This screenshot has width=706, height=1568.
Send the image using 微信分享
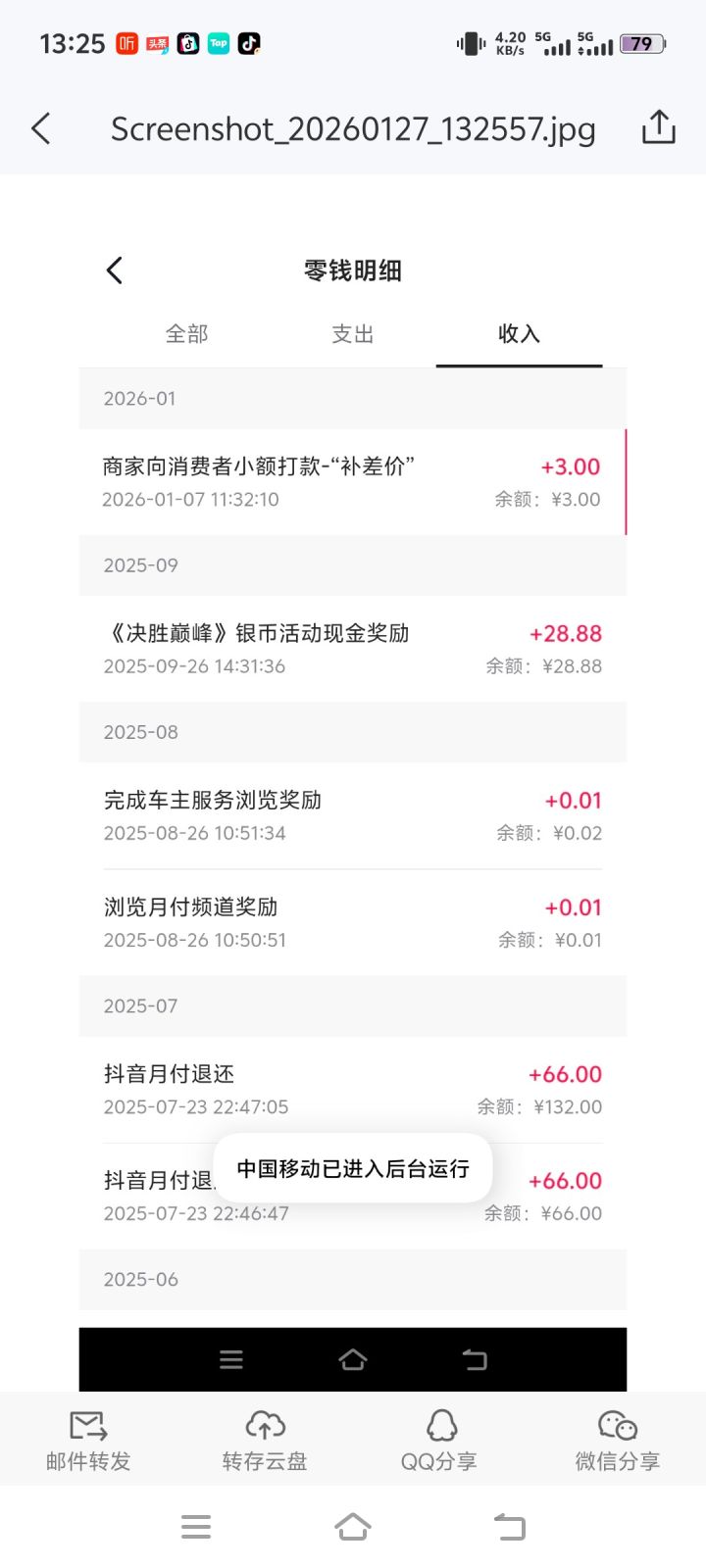click(x=617, y=1440)
